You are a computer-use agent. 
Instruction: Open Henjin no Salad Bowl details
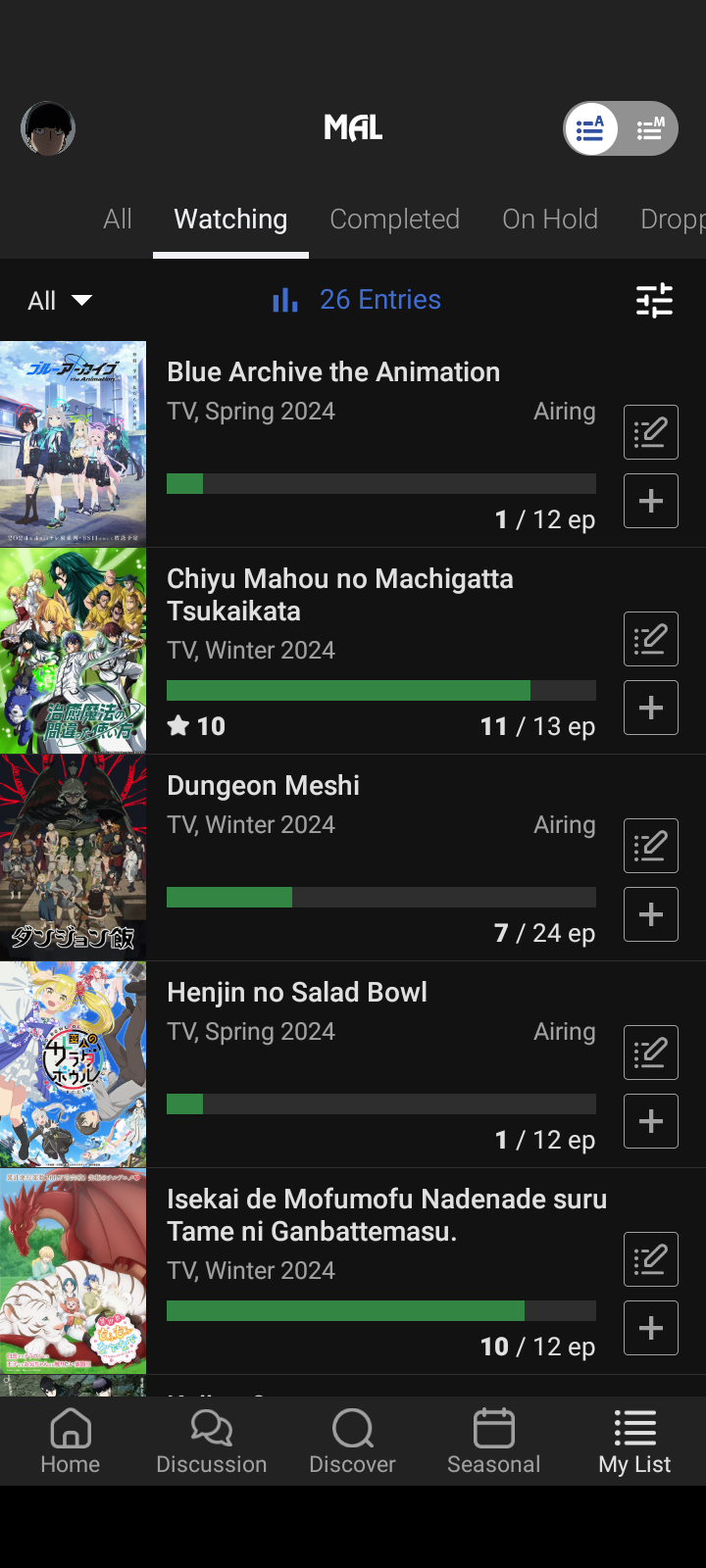click(x=297, y=993)
